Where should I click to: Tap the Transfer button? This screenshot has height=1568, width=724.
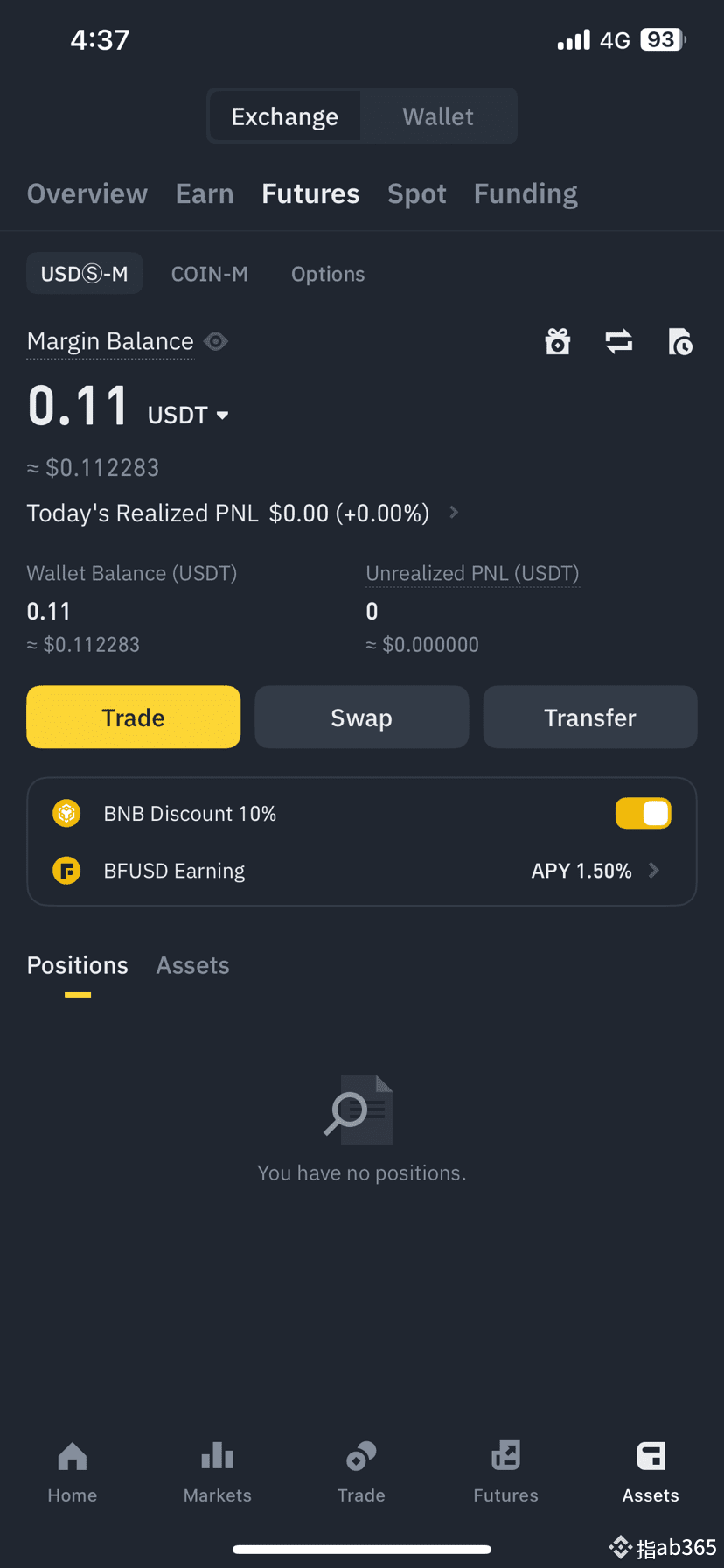589,717
